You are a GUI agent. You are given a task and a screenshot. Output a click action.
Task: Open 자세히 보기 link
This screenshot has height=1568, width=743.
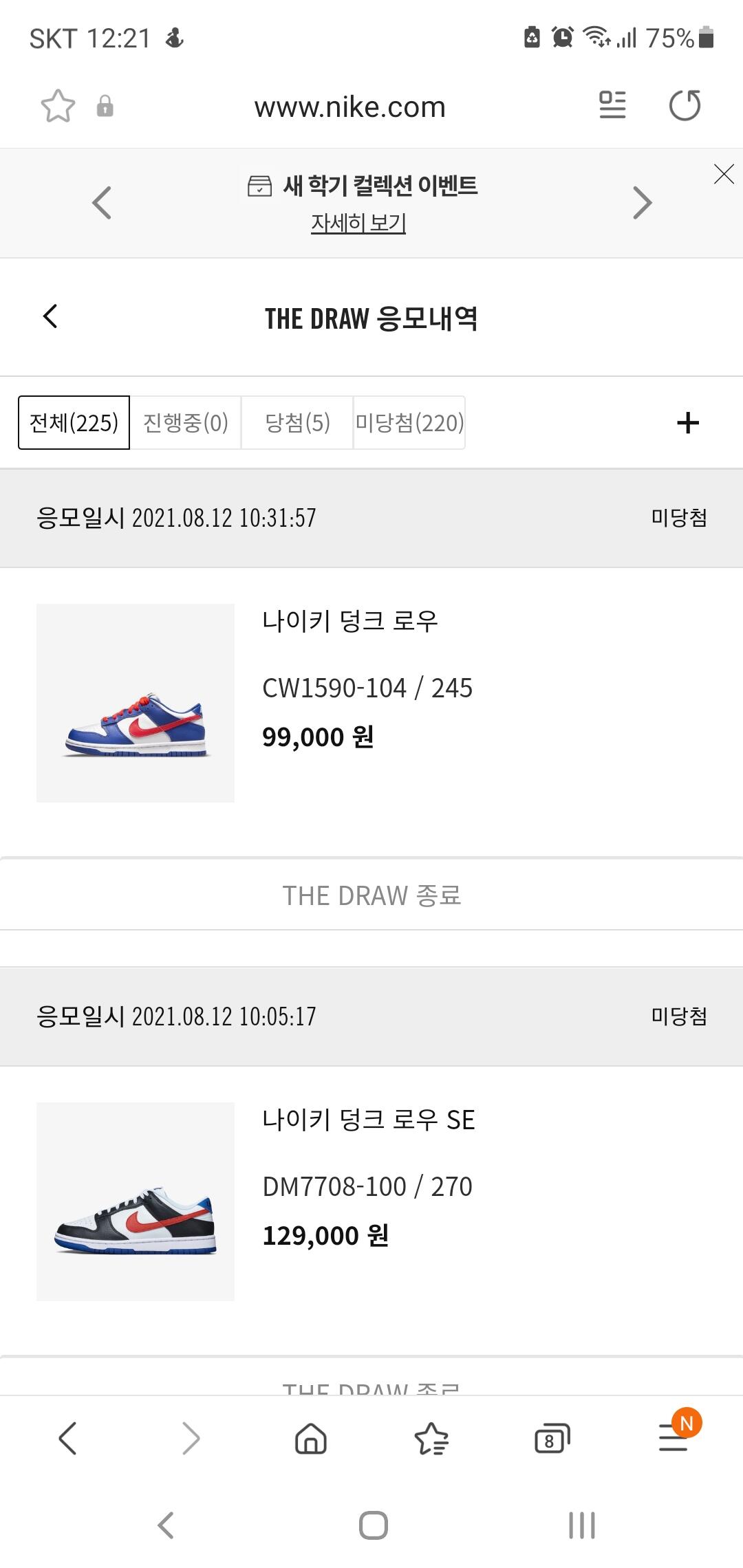[x=358, y=223]
